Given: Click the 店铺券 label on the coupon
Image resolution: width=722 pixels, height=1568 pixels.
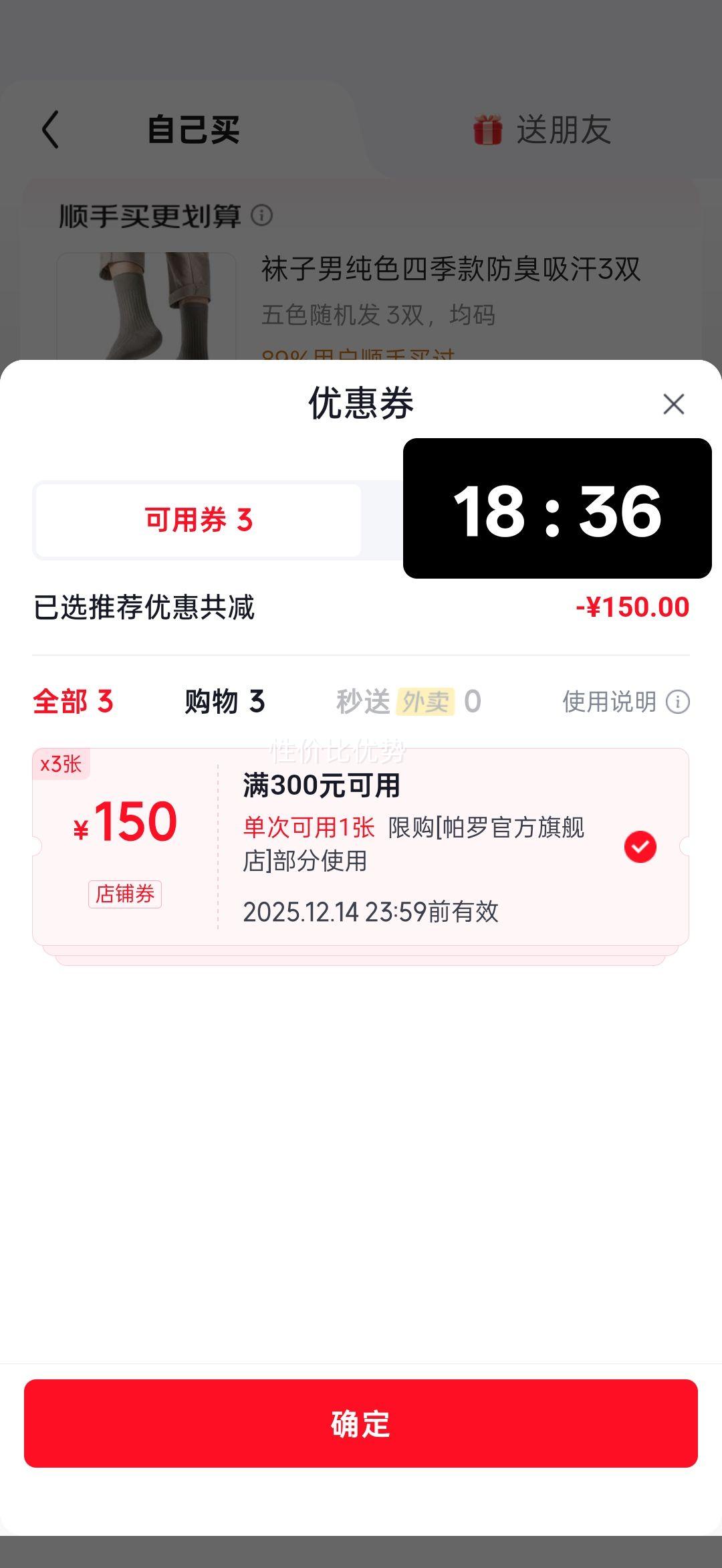Looking at the screenshot, I should tap(125, 895).
